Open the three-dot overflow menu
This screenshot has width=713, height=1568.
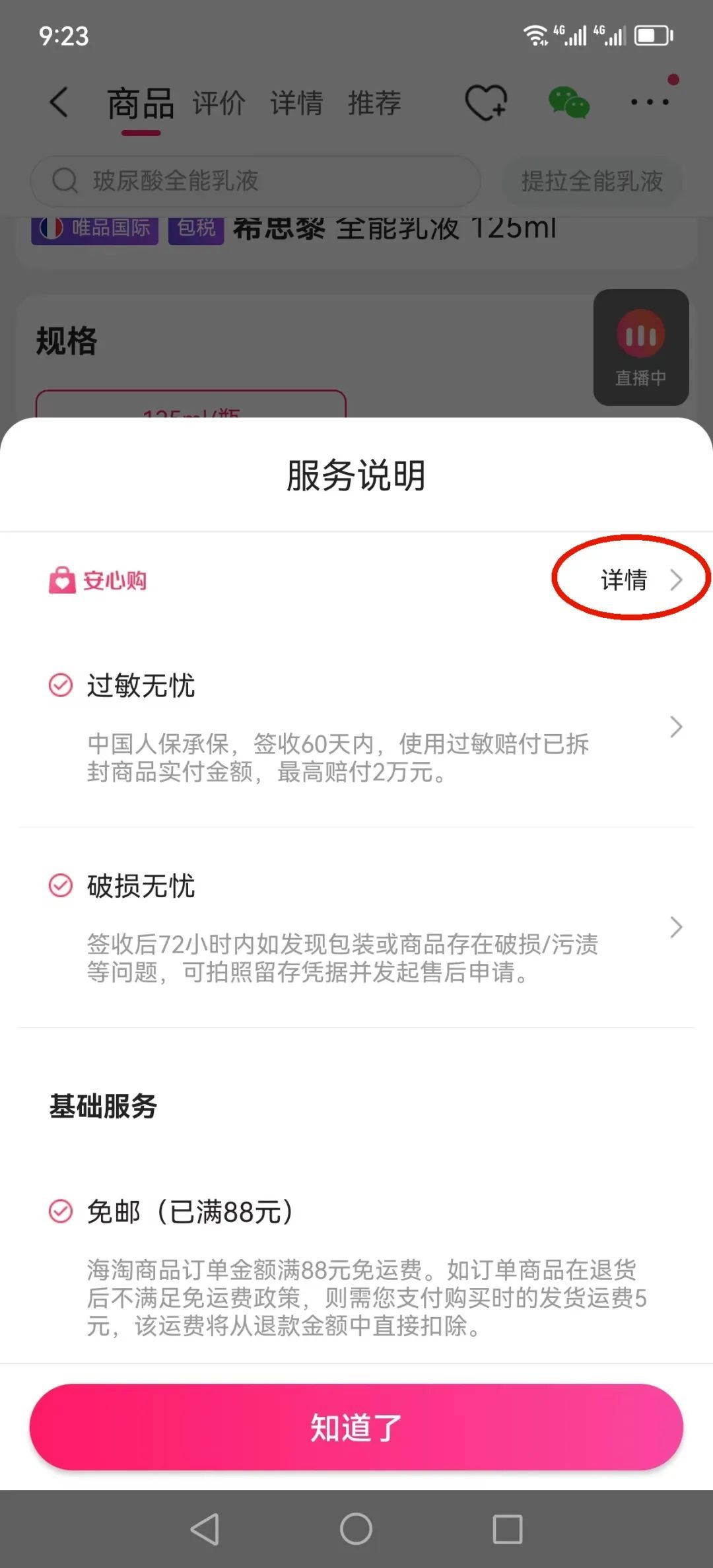coord(650,102)
